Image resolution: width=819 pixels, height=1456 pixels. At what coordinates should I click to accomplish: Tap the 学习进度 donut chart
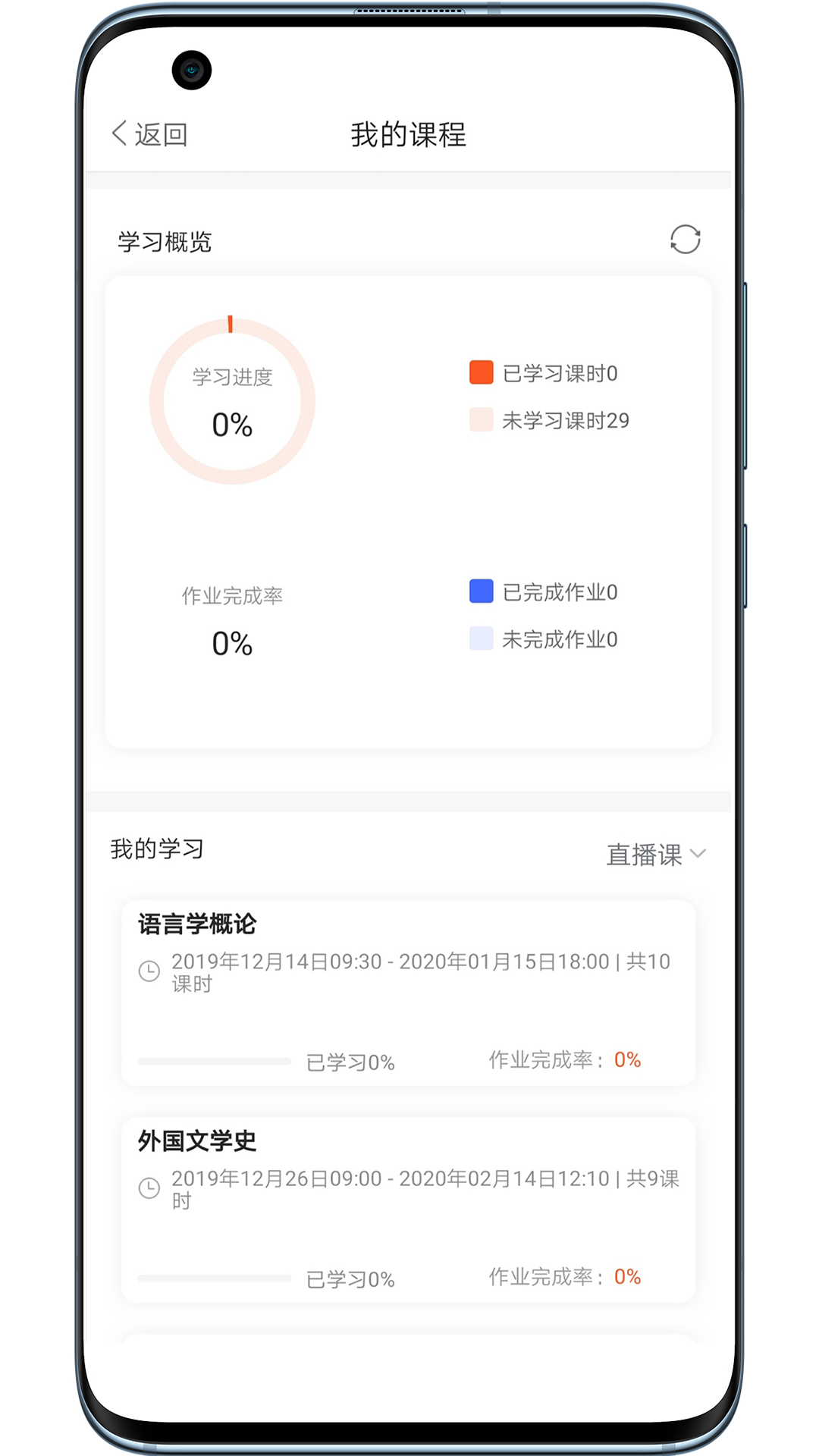pyautogui.click(x=231, y=402)
